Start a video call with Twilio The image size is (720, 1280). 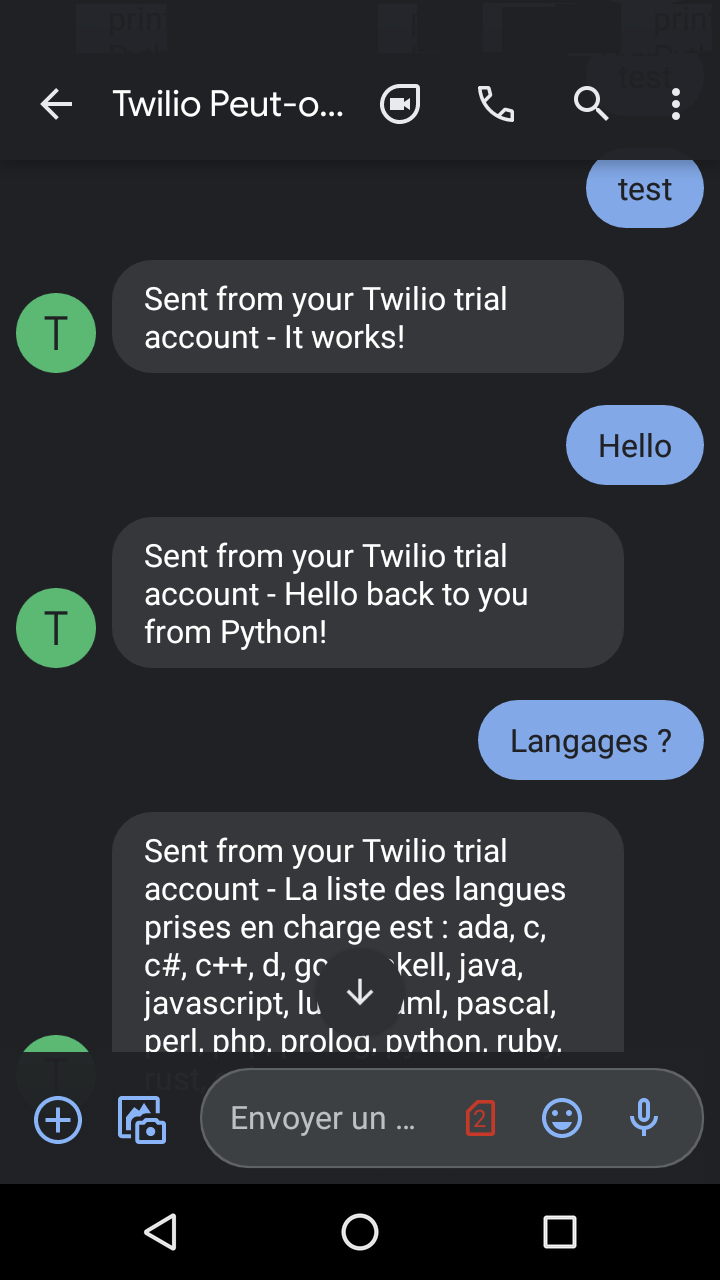tap(400, 104)
